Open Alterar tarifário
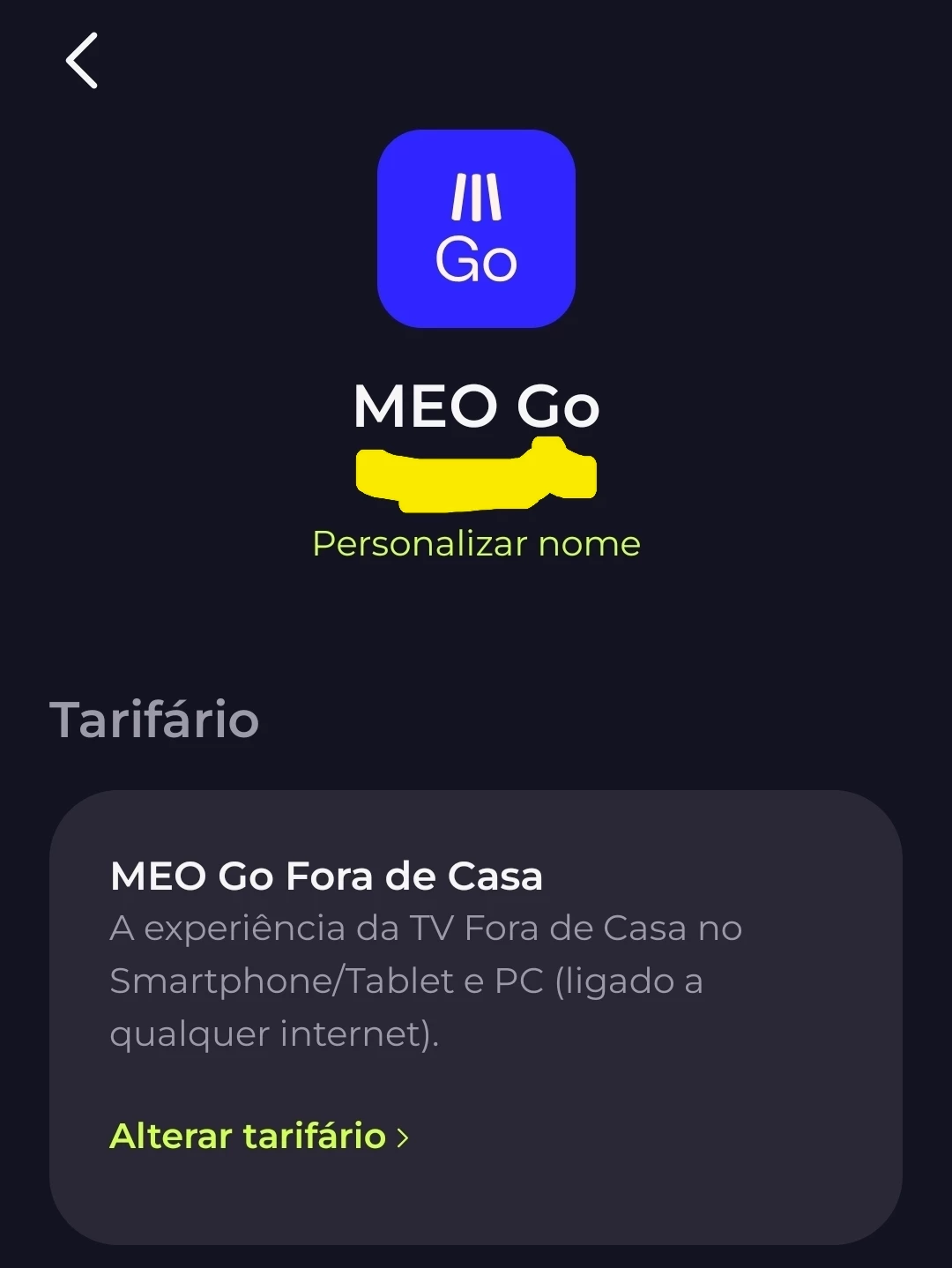This screenshot has height=1268, width=952. pos(258,1136)
